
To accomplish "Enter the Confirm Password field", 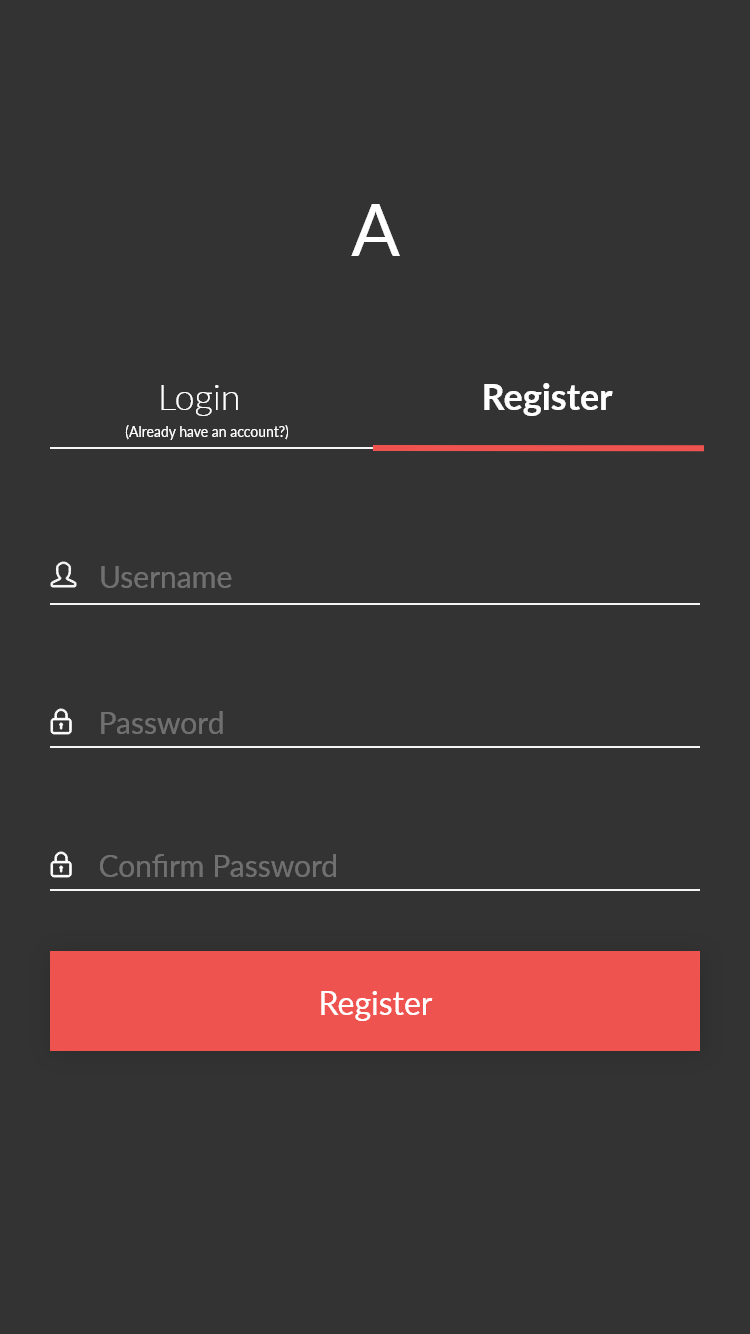I will click(x=375, y=866).
